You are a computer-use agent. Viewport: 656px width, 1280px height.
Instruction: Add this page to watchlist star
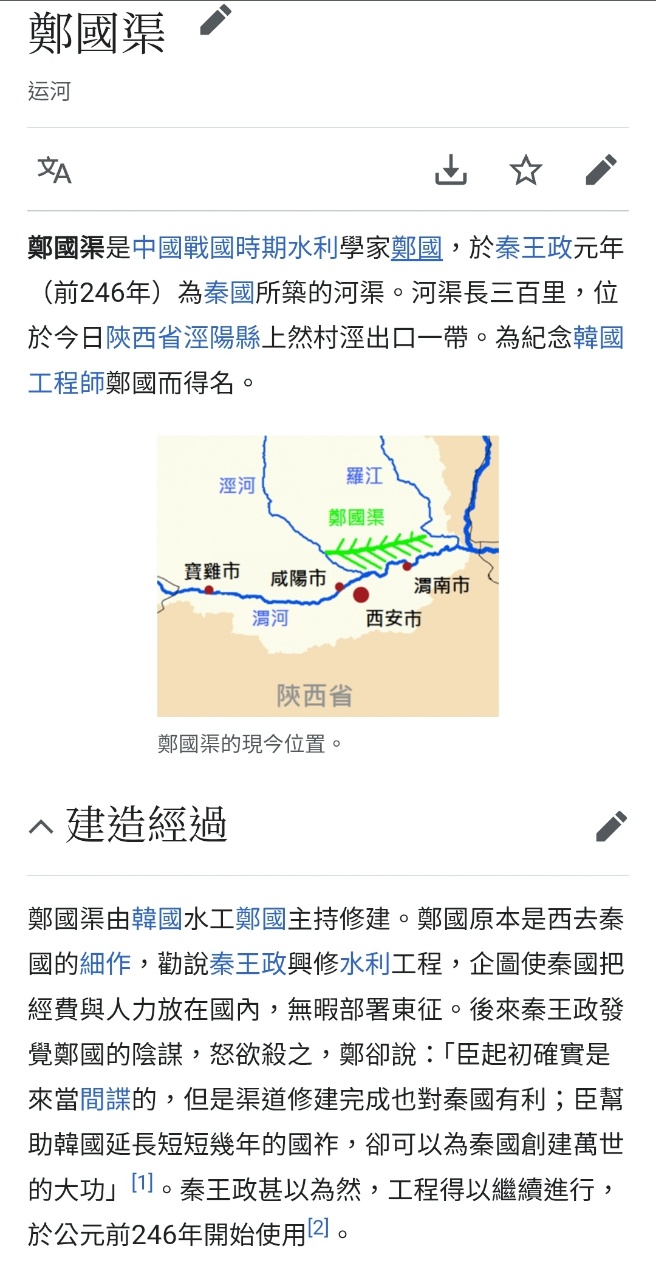(x=526, y=170)
